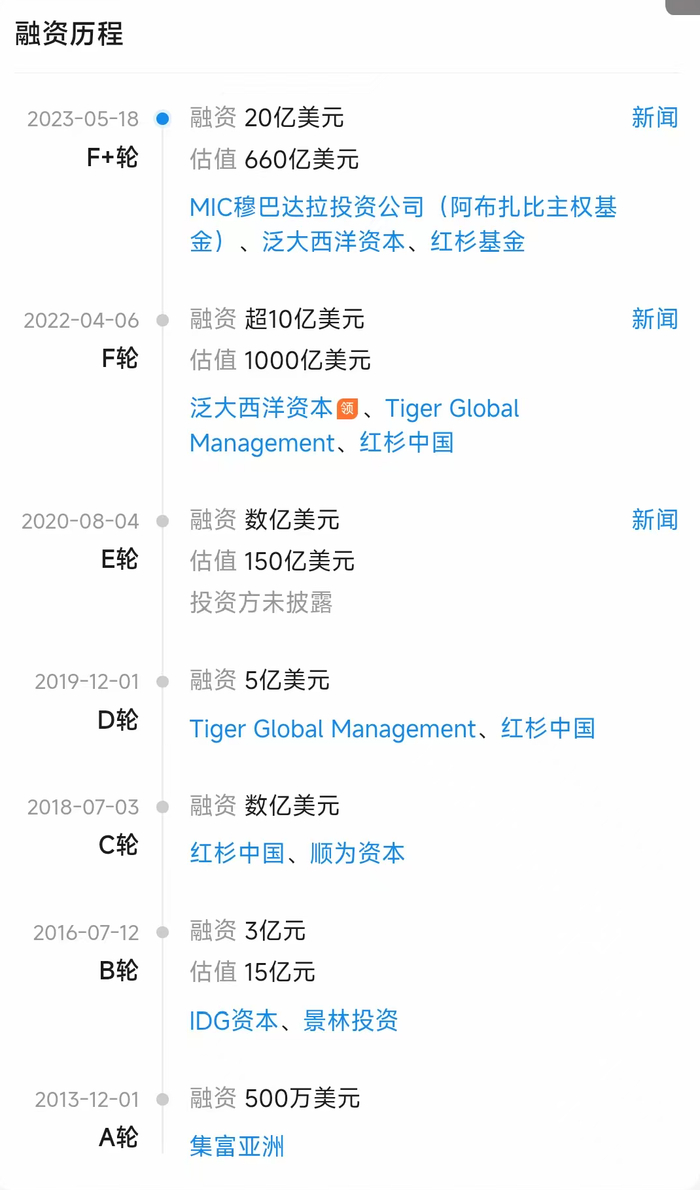Screen dimensions: 700x1190
Task: Open 顺为资本 investor page
Action: (x=357, y=853)
